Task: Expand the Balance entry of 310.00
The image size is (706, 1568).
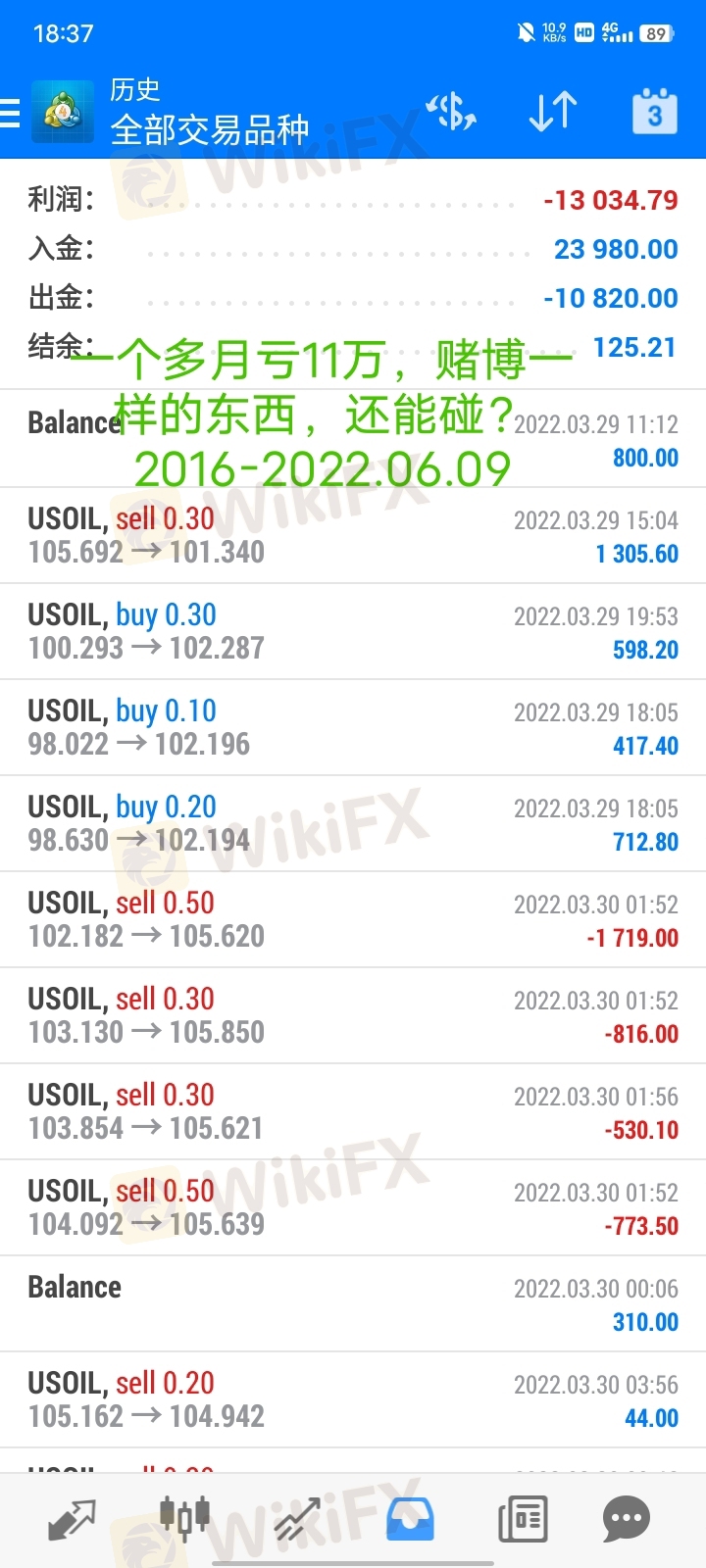Action: click(353, 1303)
